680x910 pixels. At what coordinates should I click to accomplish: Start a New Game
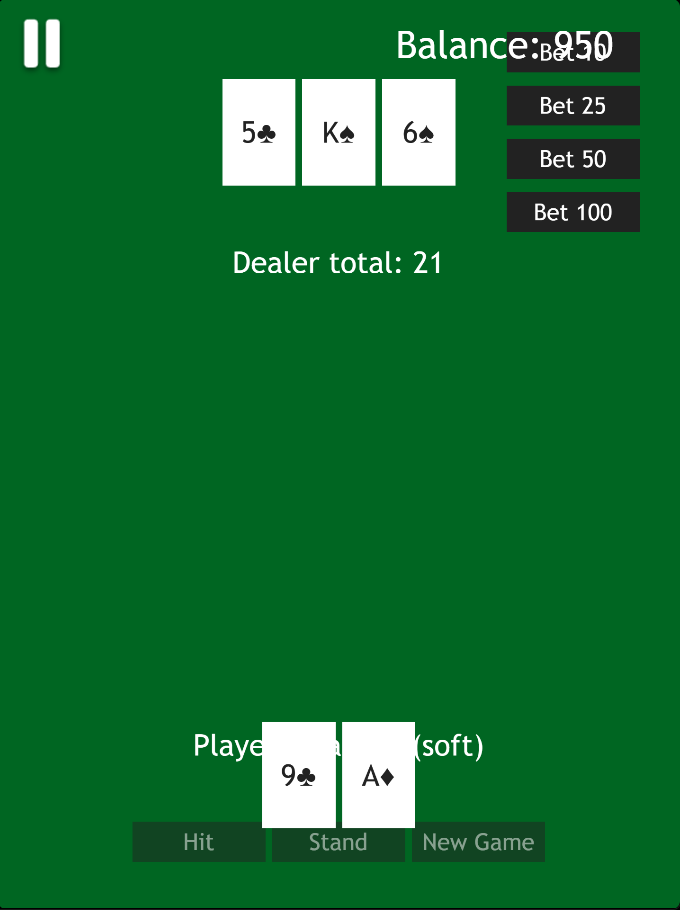[x=478, y=842]
